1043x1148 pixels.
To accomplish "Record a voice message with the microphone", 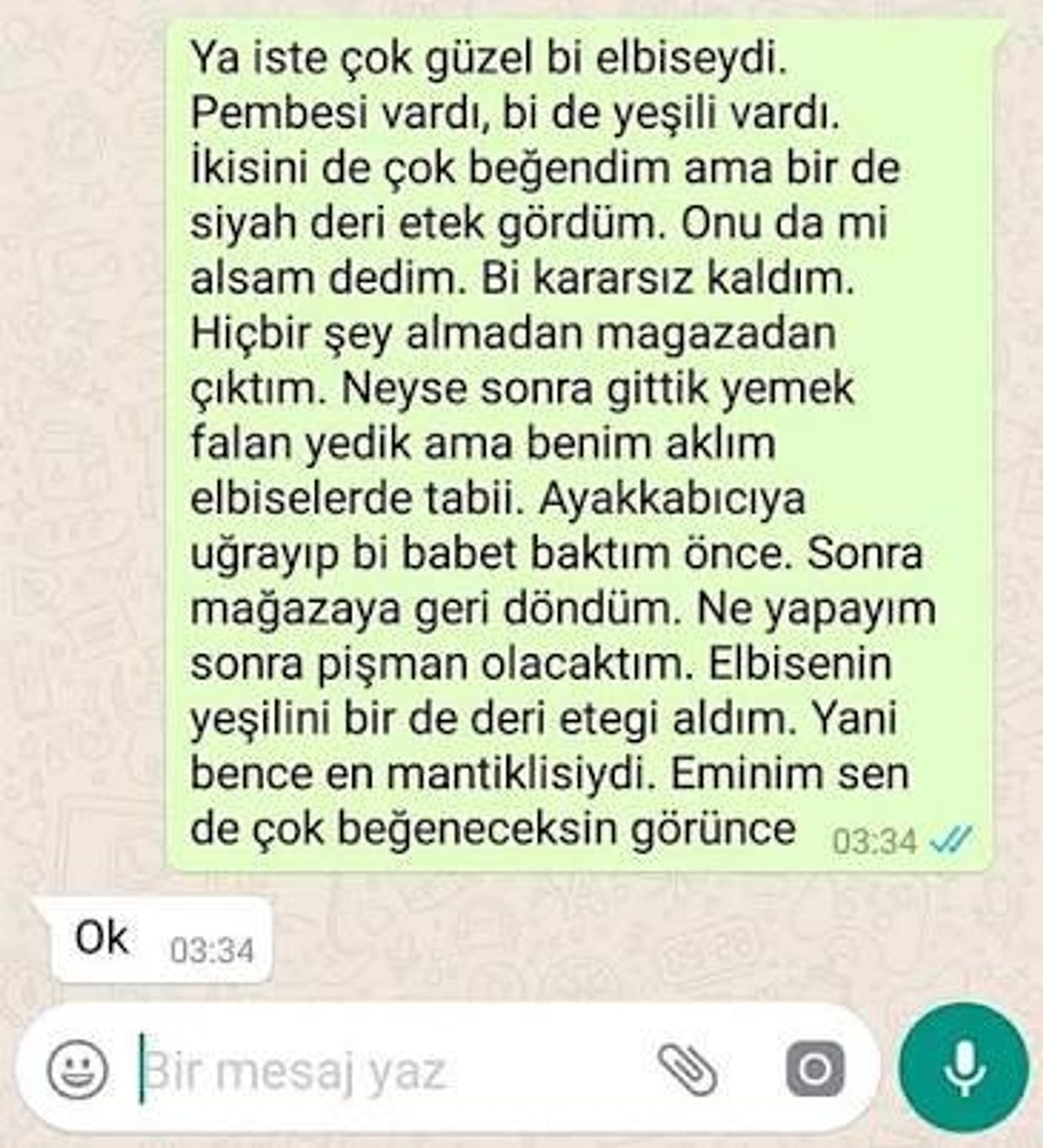I will pyautogui.click(x=964, y=1068).
